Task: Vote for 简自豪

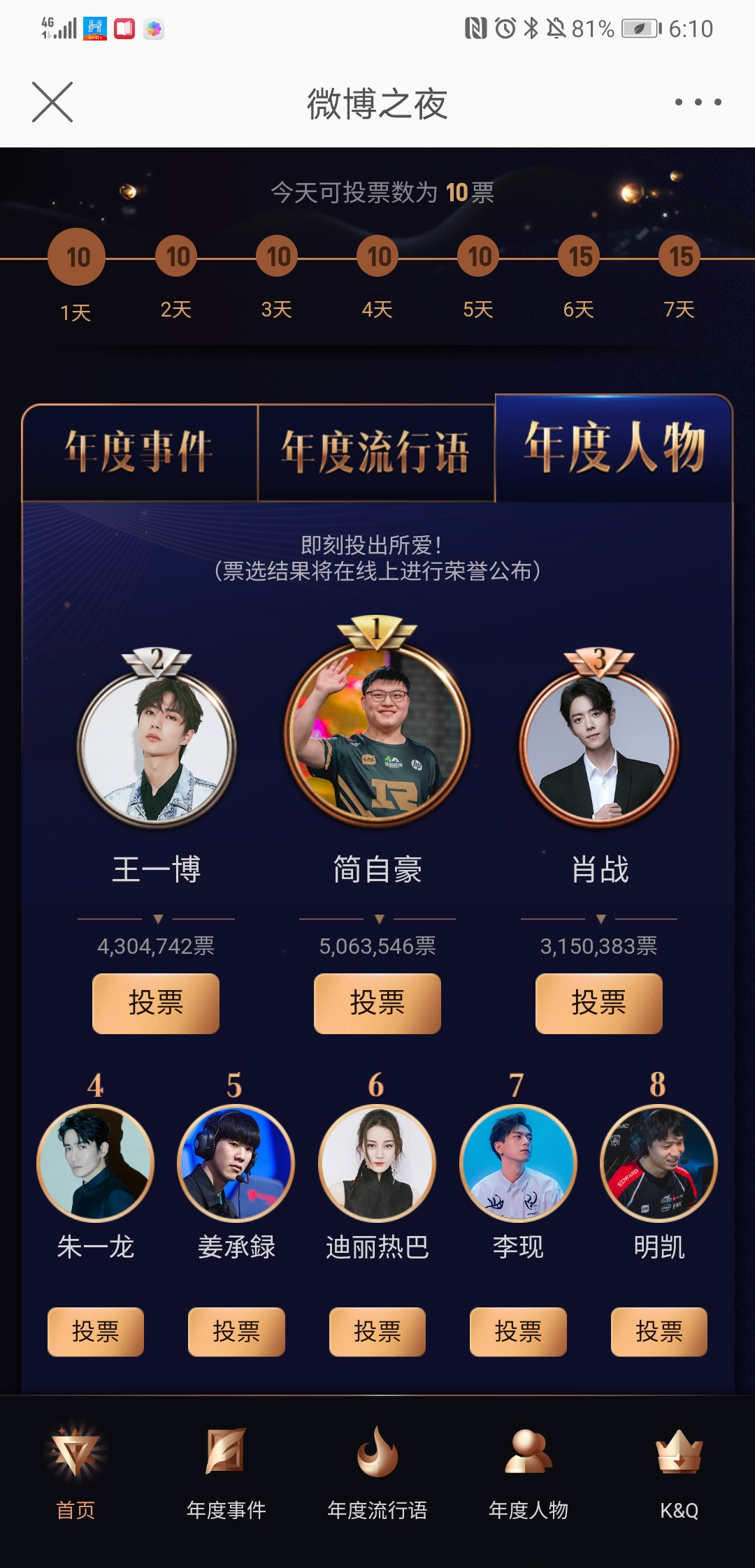Action: (377, 1003)
